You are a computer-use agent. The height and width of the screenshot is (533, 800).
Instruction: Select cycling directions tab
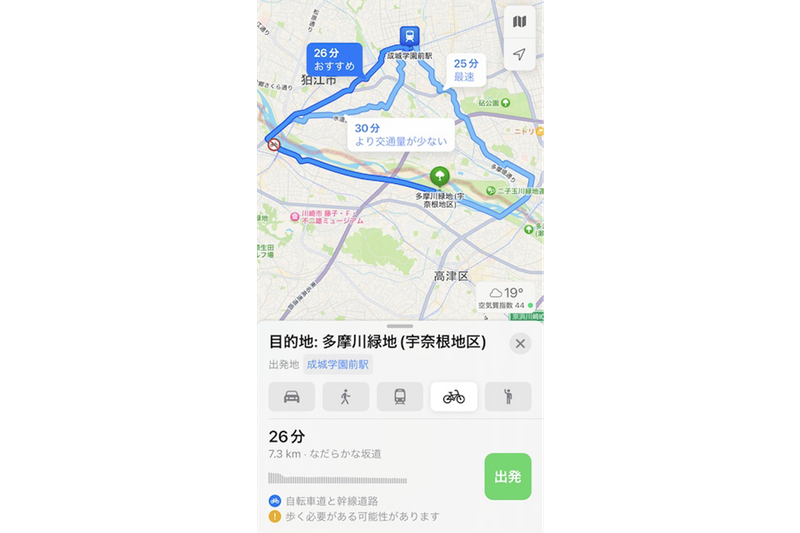coord(454,397)
